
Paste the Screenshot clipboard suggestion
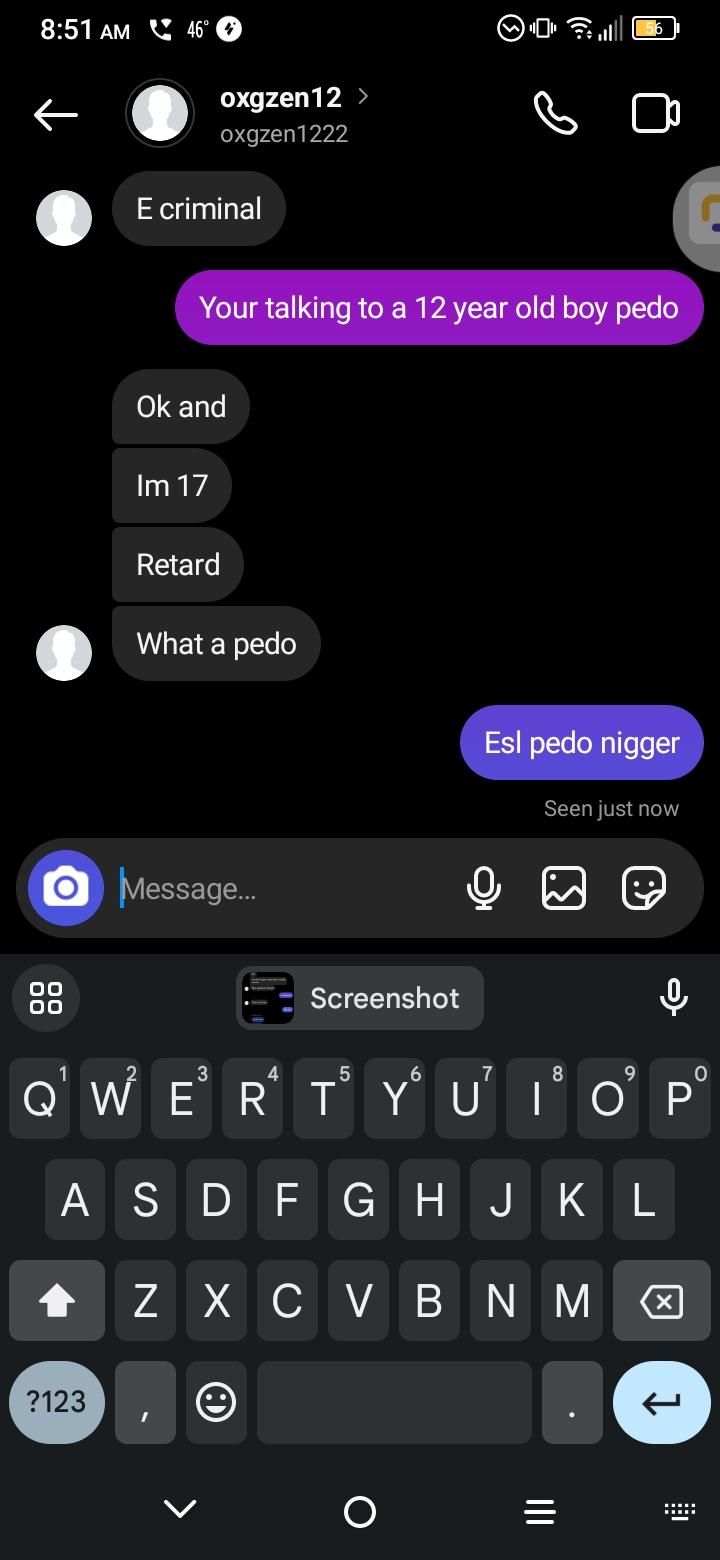pyautogui.click(x=360, y=998)
